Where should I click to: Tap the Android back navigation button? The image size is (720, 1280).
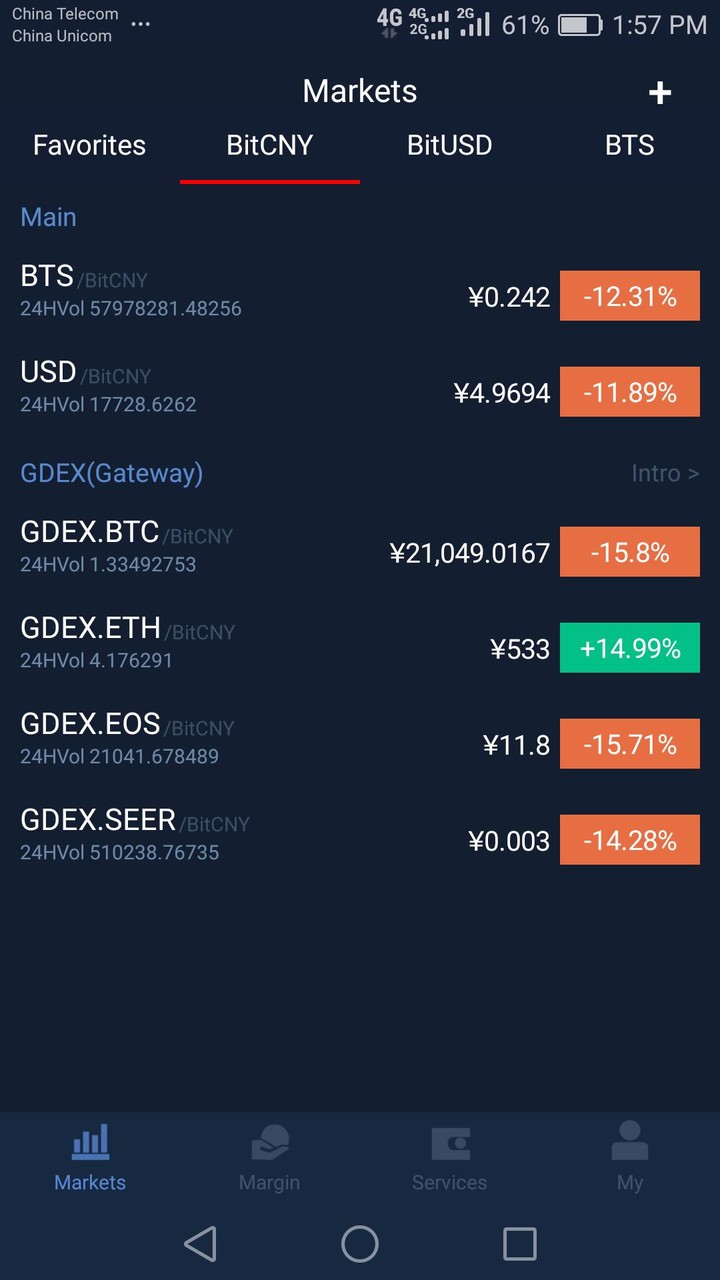(x=200, y=1244)
